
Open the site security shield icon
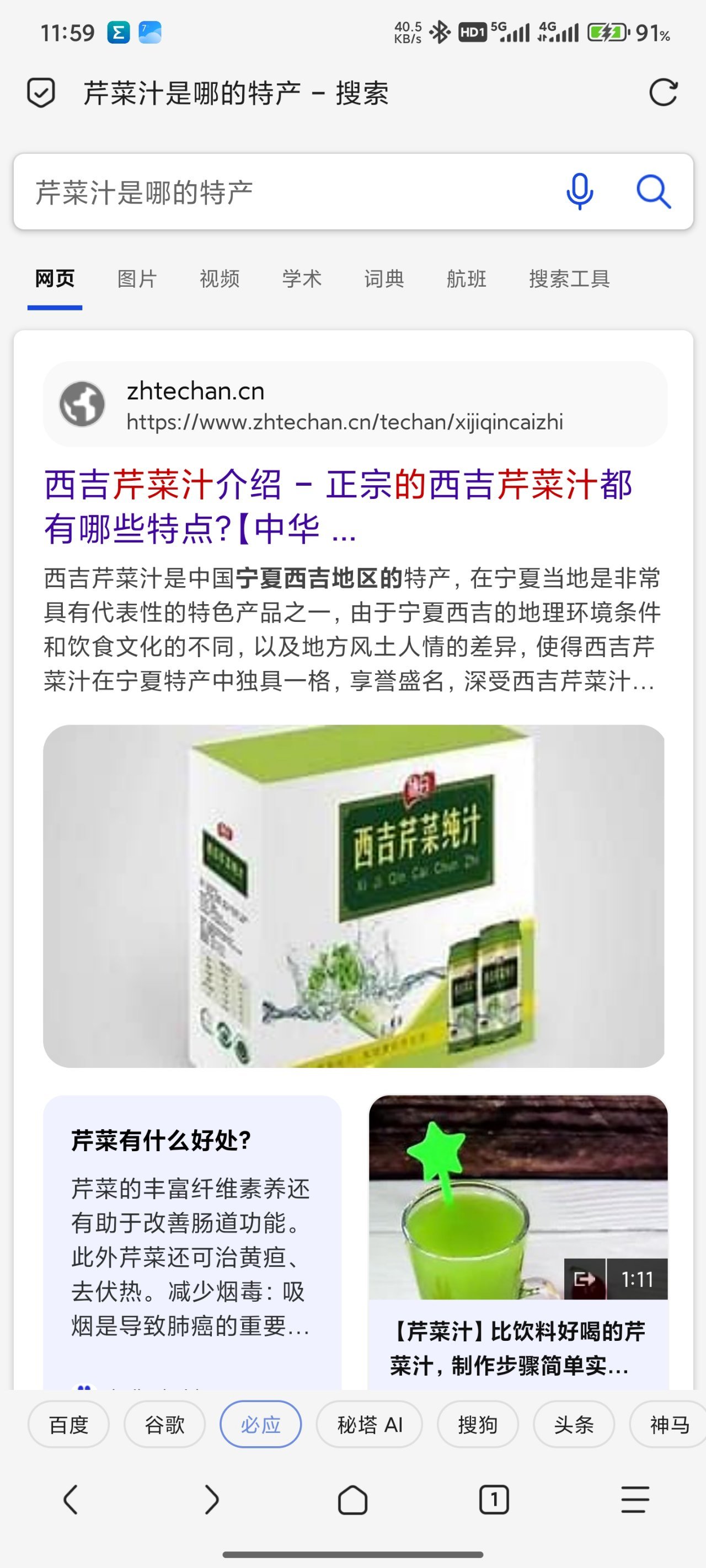(x=41, y=93)
